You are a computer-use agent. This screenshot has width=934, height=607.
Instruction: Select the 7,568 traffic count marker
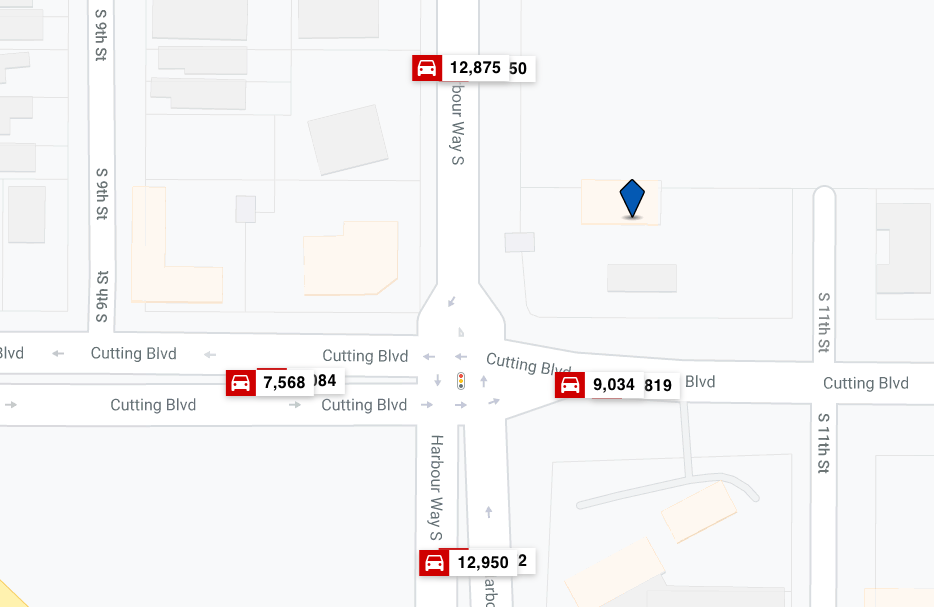[x=270, y=382]
